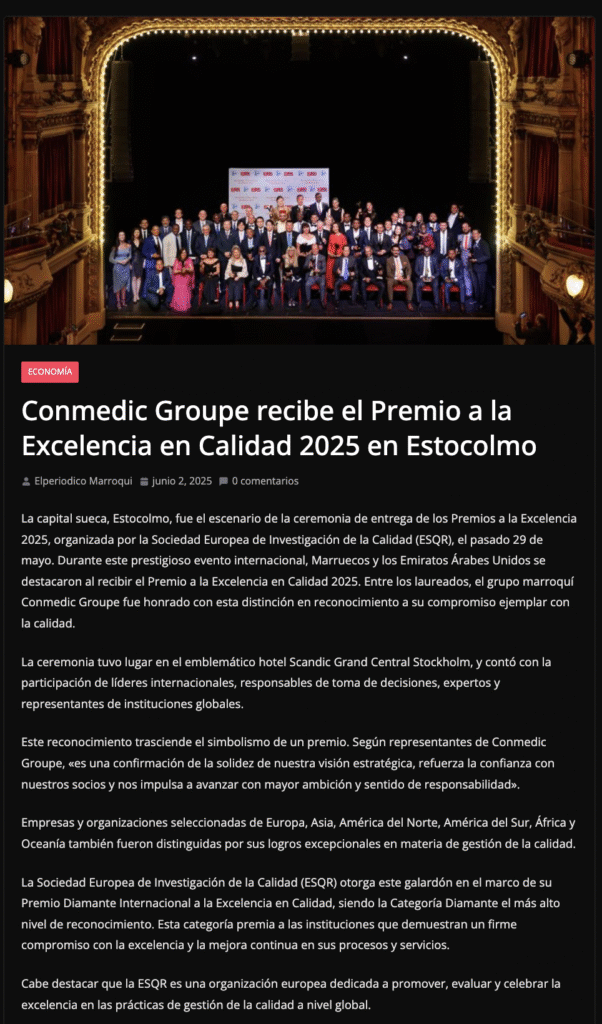Viewport: 602px width, 1024px height.
Task: Jump to the 0 comentarios section
Action: [265, 481]
